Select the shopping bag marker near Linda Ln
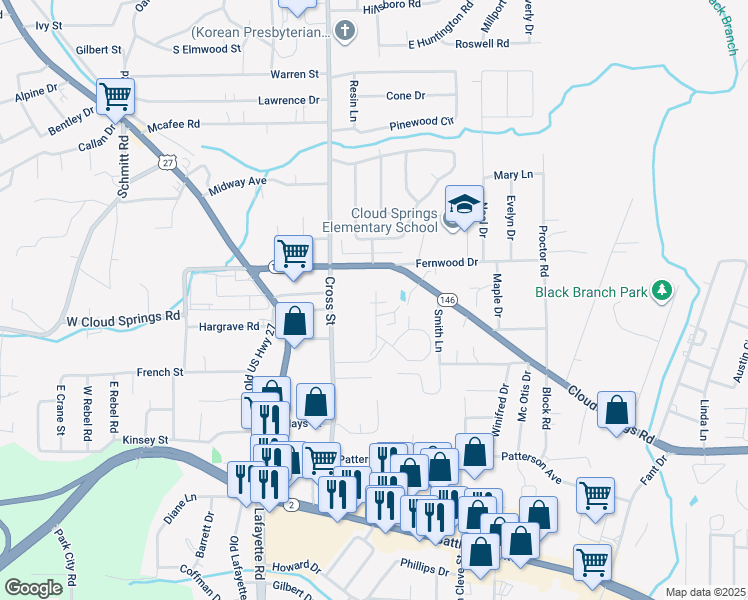Screen dimensions: 748x600 click(x=618, y=409)
